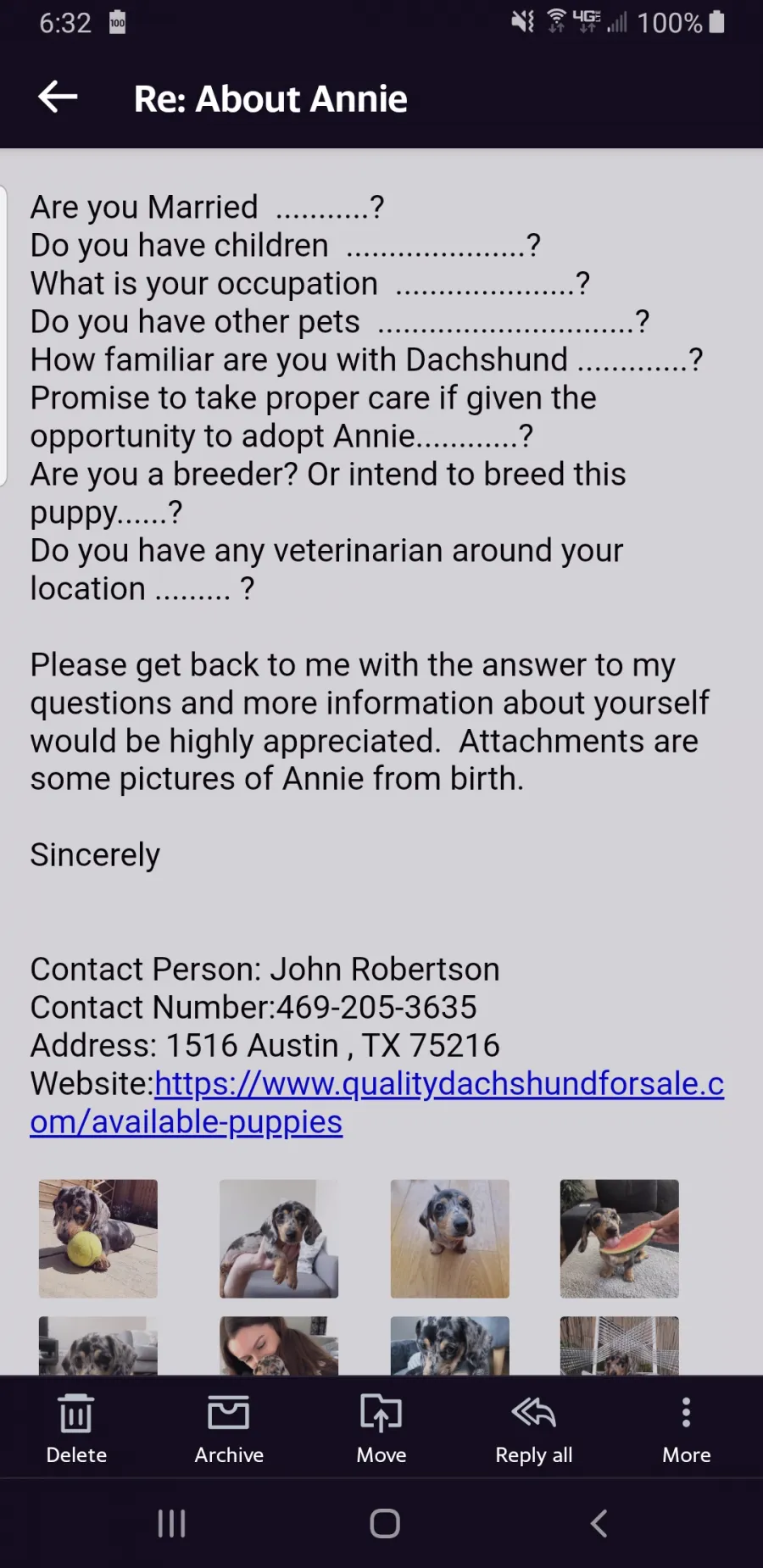View the puppy eating watermelon picture
Screen dimensions: 763x1568
pyautogui.click(x=620, y=1238)
